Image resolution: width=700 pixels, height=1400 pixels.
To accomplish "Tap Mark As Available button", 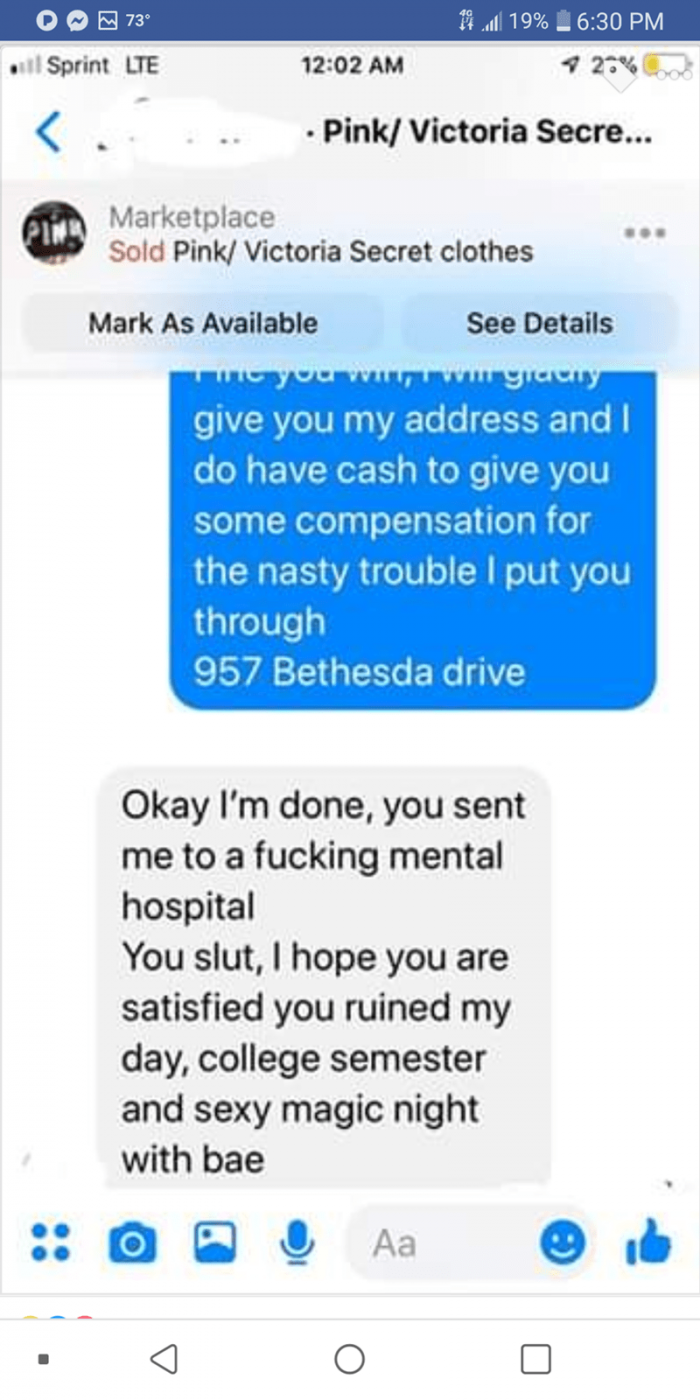I will pos(203,323).
